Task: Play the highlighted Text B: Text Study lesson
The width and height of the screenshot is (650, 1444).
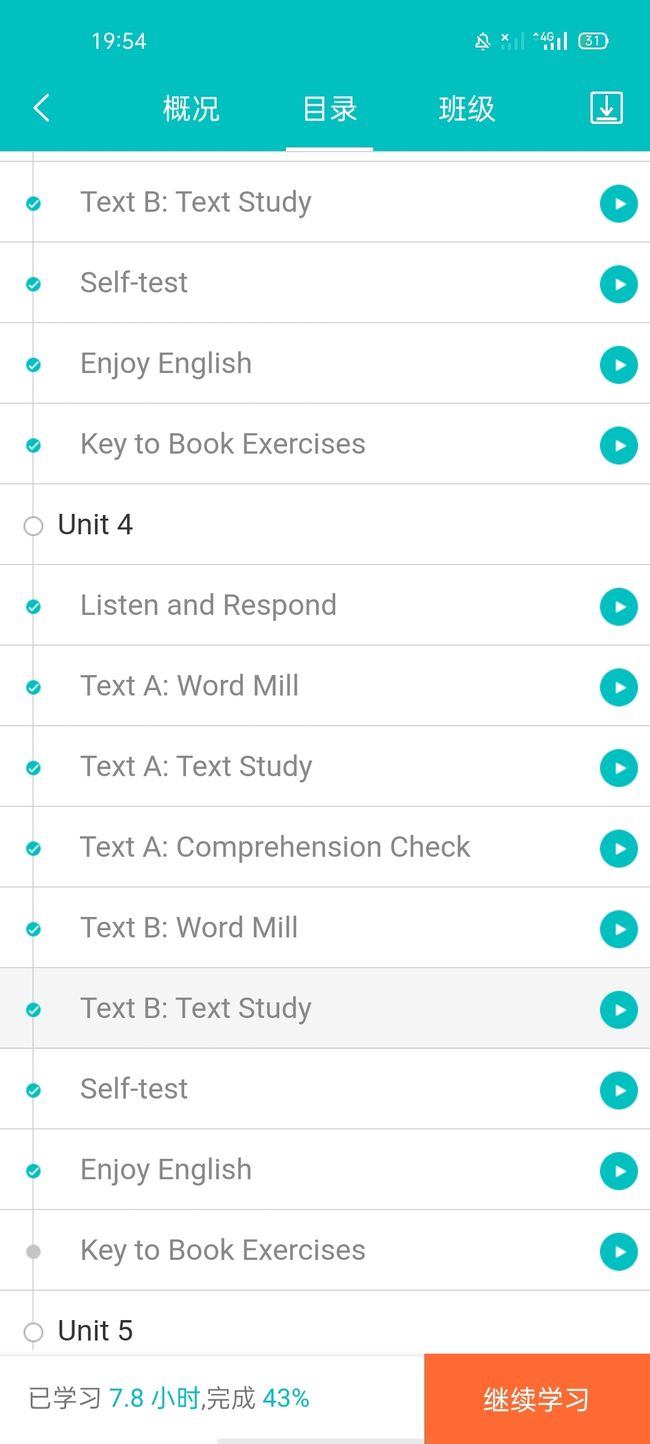Action: [619, 1010]
